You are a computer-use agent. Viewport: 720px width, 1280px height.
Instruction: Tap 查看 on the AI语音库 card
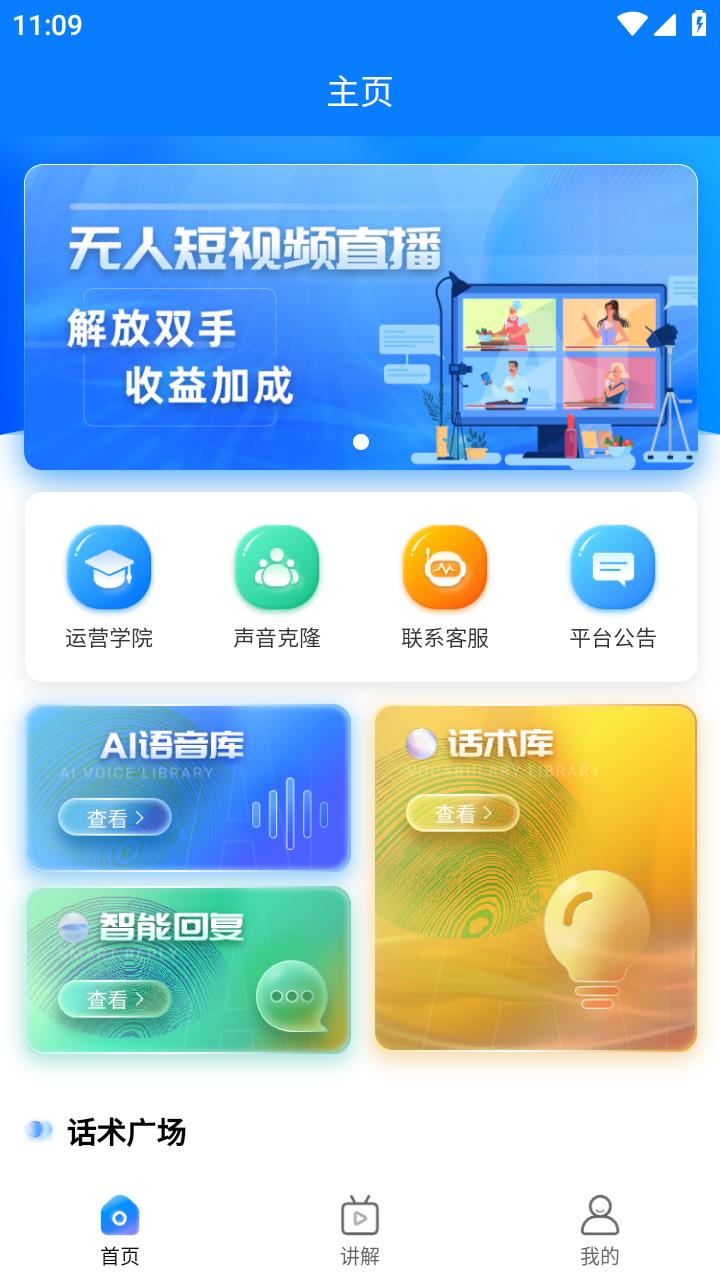pos(115,818)
